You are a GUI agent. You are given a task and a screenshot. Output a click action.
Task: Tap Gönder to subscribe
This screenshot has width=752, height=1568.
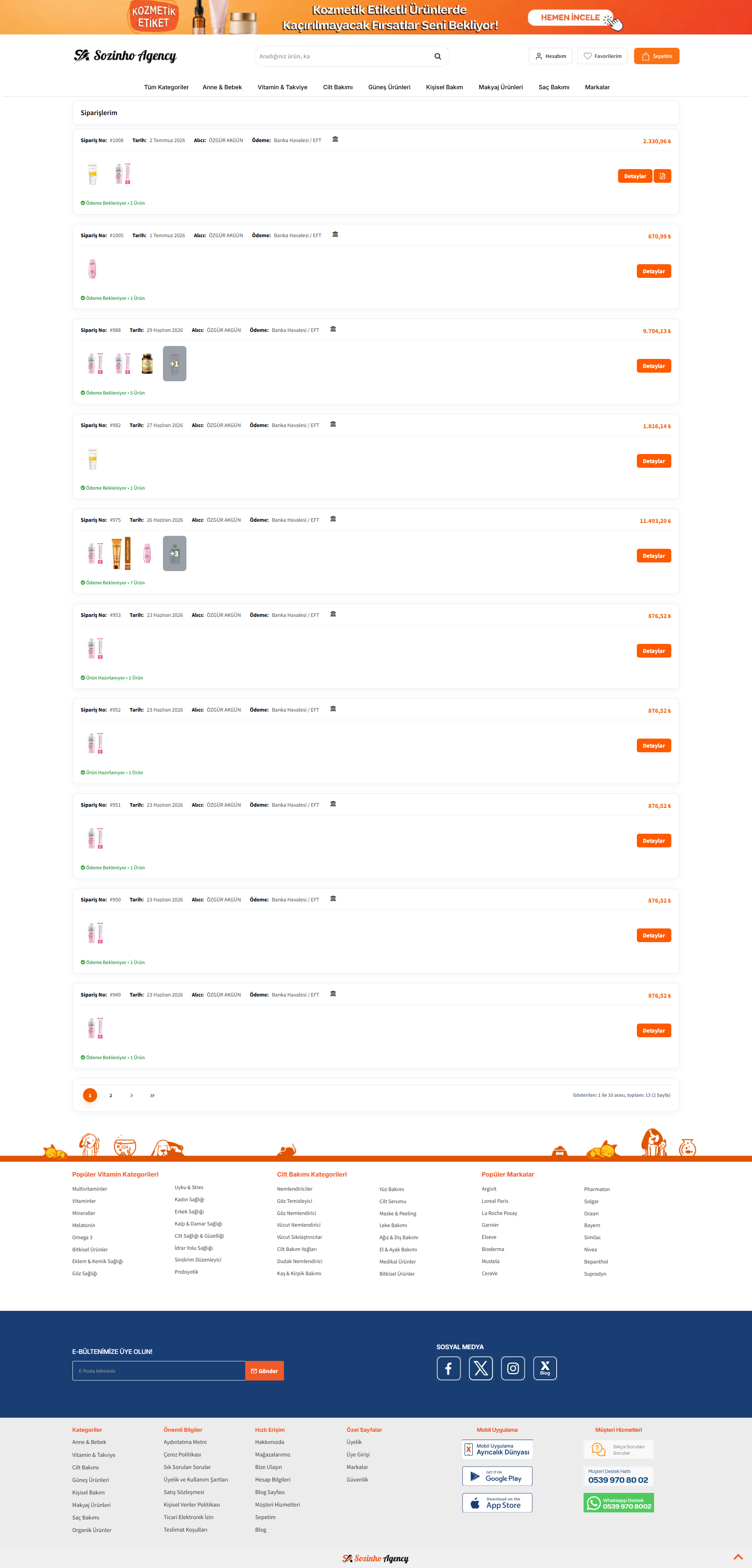(264, 1371)
